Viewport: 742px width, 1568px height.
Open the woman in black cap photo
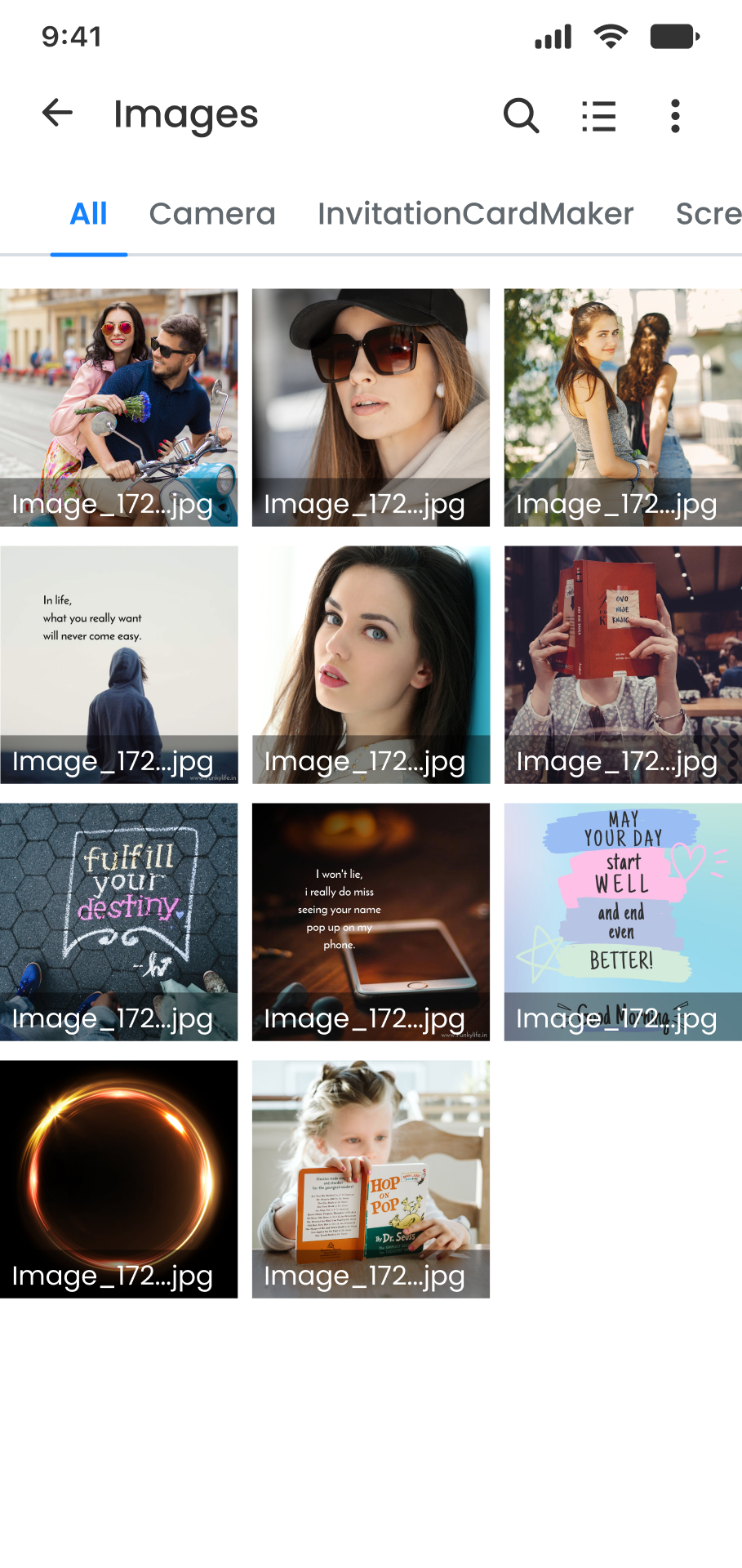point(371,407)
